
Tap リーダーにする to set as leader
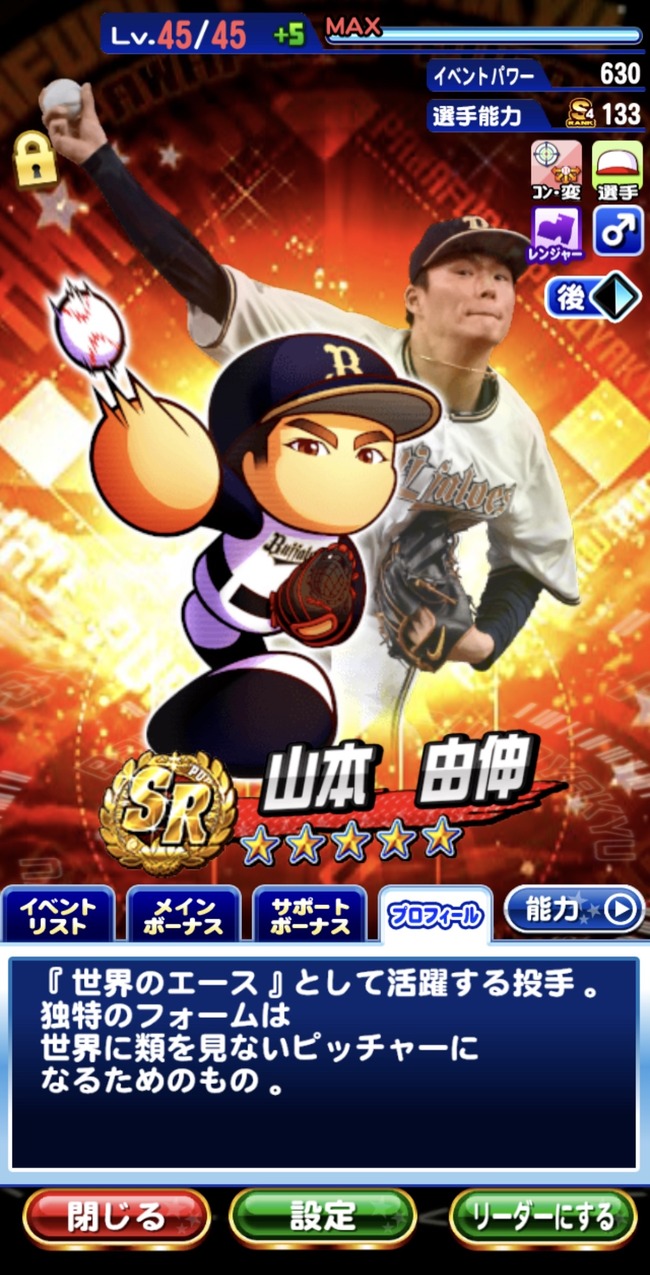pyautogui.click(x=543, y=1217)
